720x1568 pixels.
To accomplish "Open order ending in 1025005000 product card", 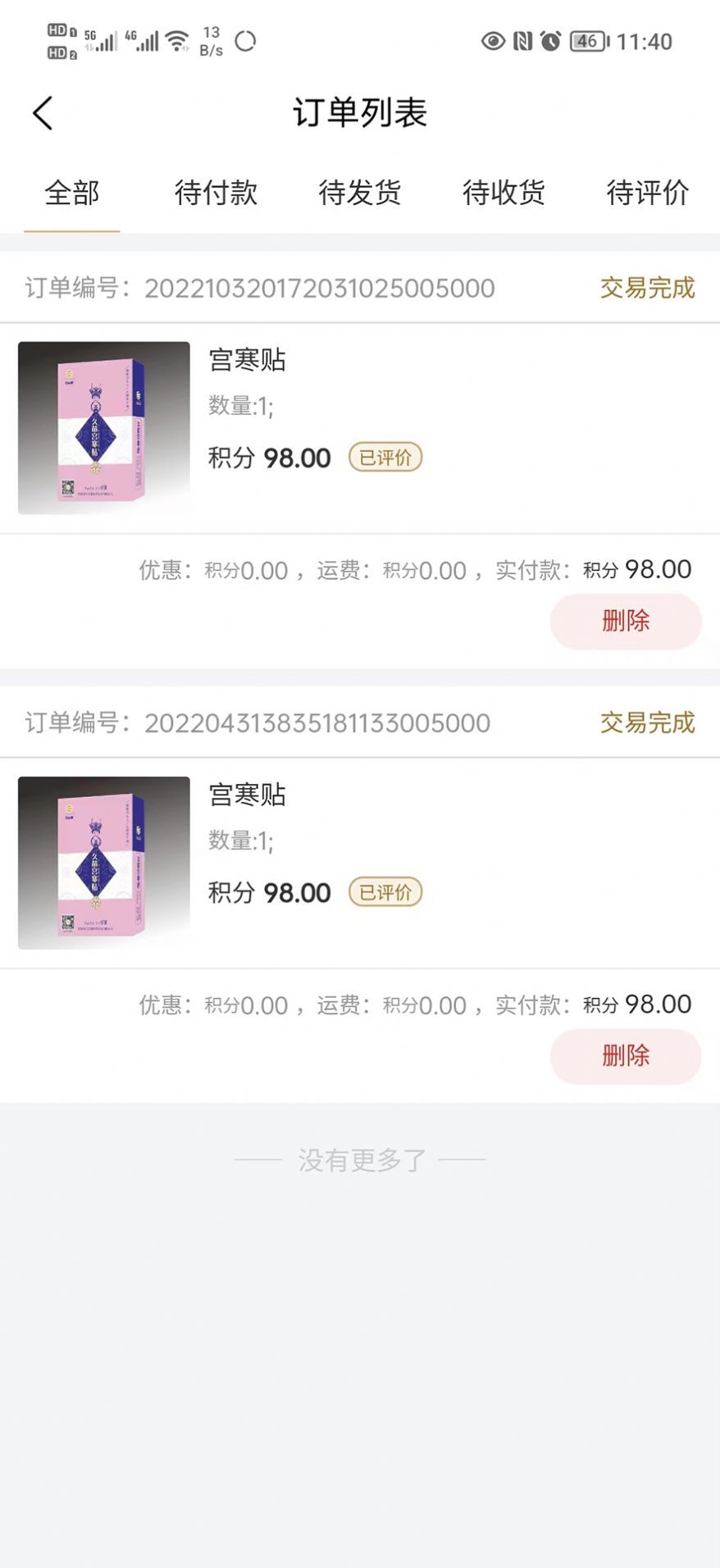I will [359, 428].
